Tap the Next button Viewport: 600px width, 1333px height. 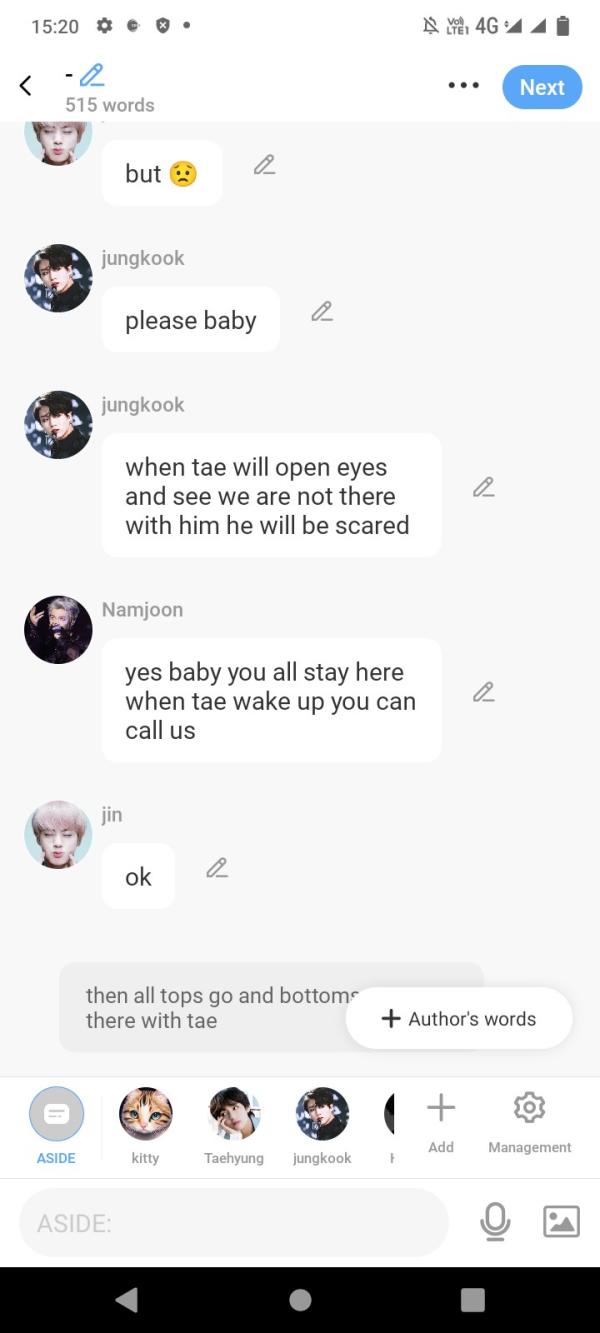542,87
